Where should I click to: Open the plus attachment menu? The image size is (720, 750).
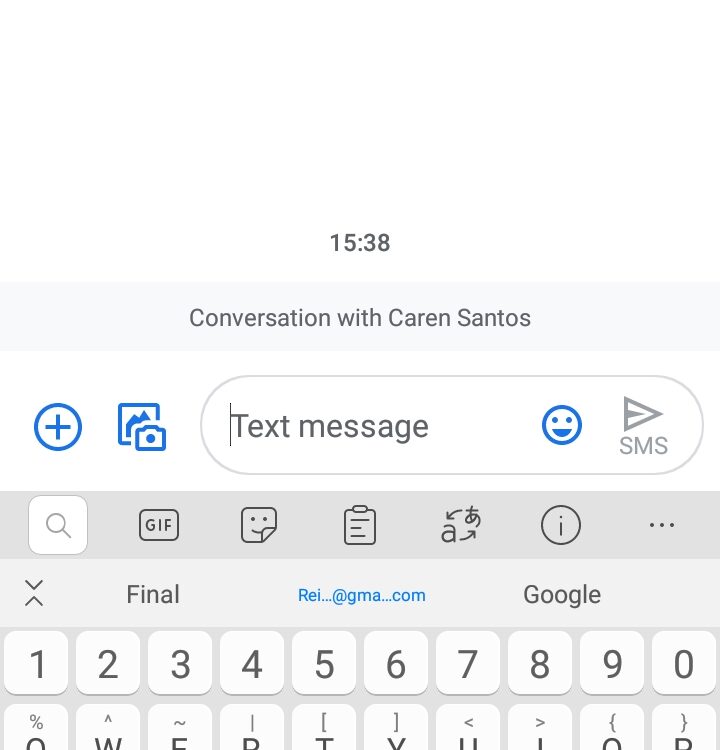pos(58,427)
